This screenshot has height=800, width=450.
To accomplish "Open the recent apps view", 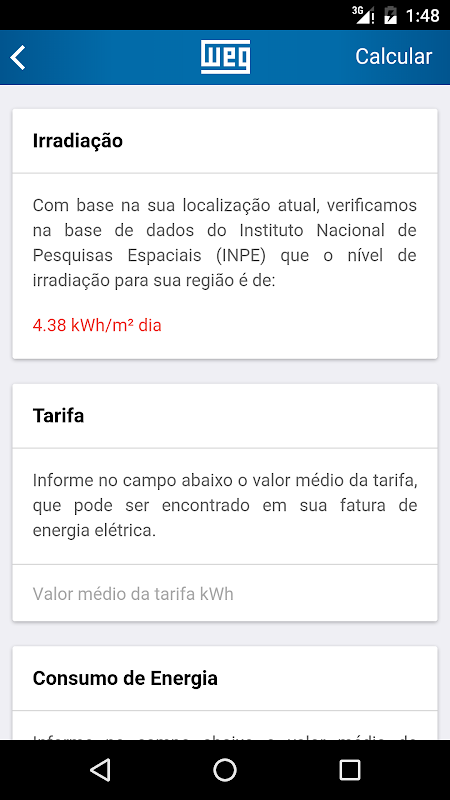I will (350, 769).
